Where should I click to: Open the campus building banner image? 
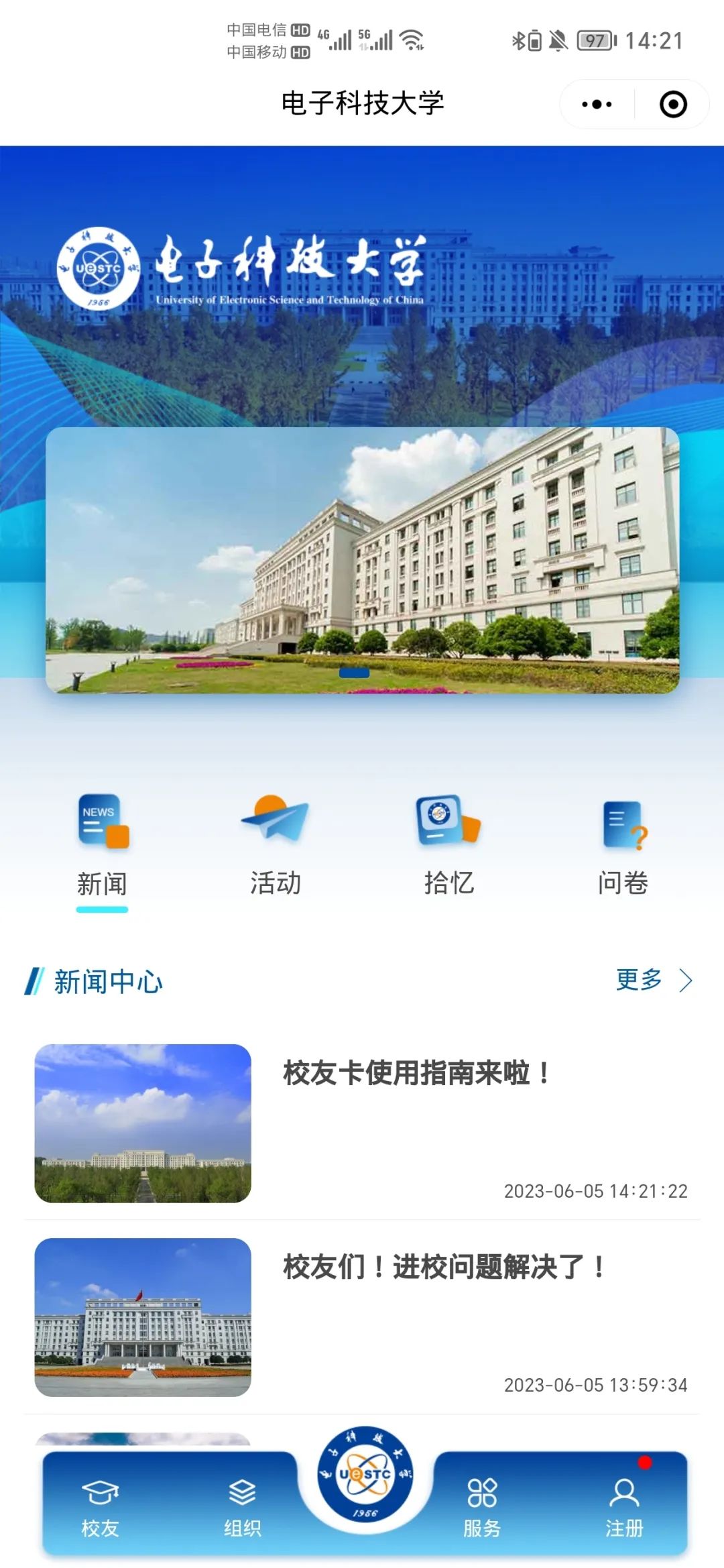(x=362, y=560)
